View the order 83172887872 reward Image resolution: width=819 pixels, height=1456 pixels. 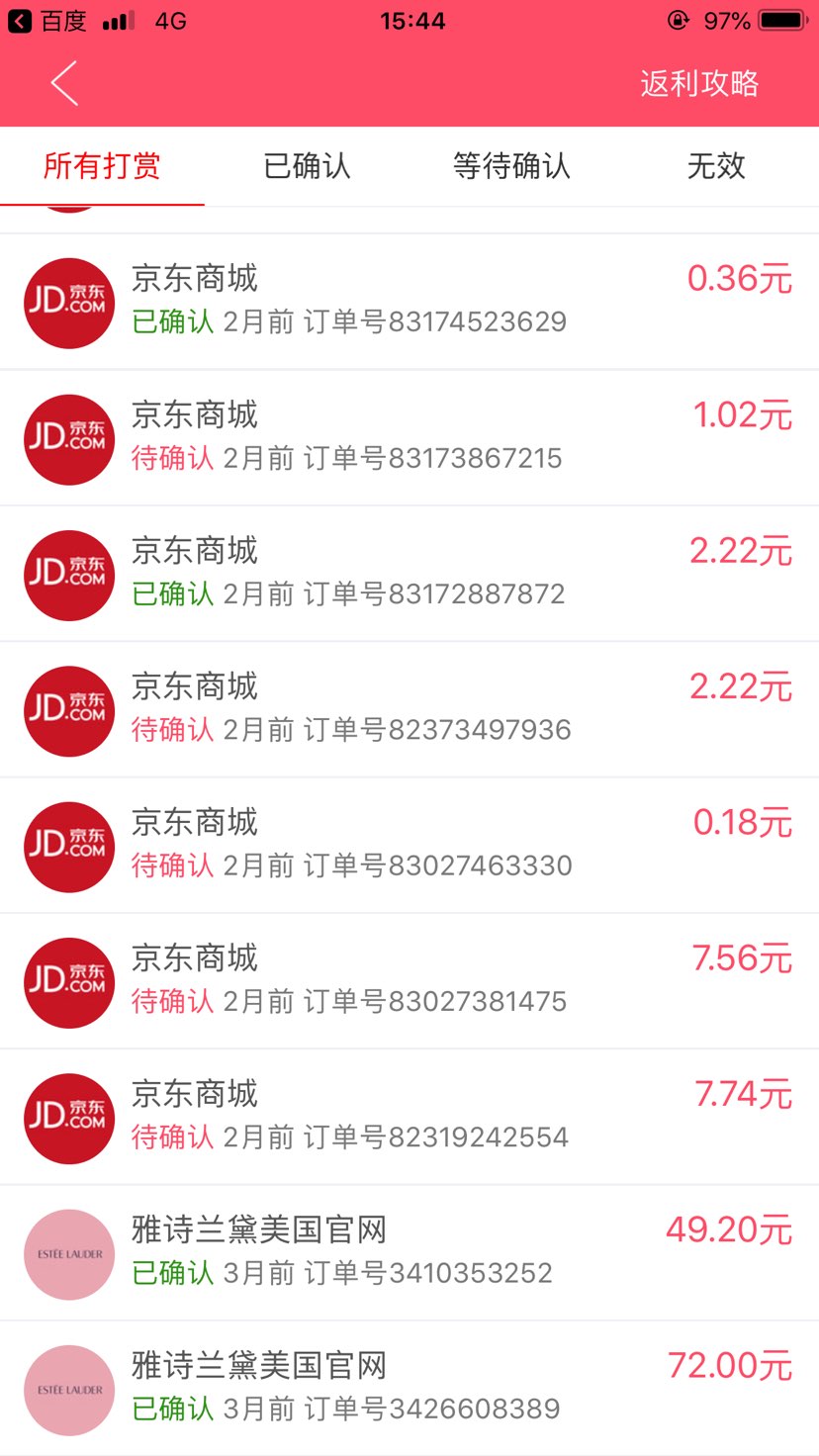coord(409,574)
